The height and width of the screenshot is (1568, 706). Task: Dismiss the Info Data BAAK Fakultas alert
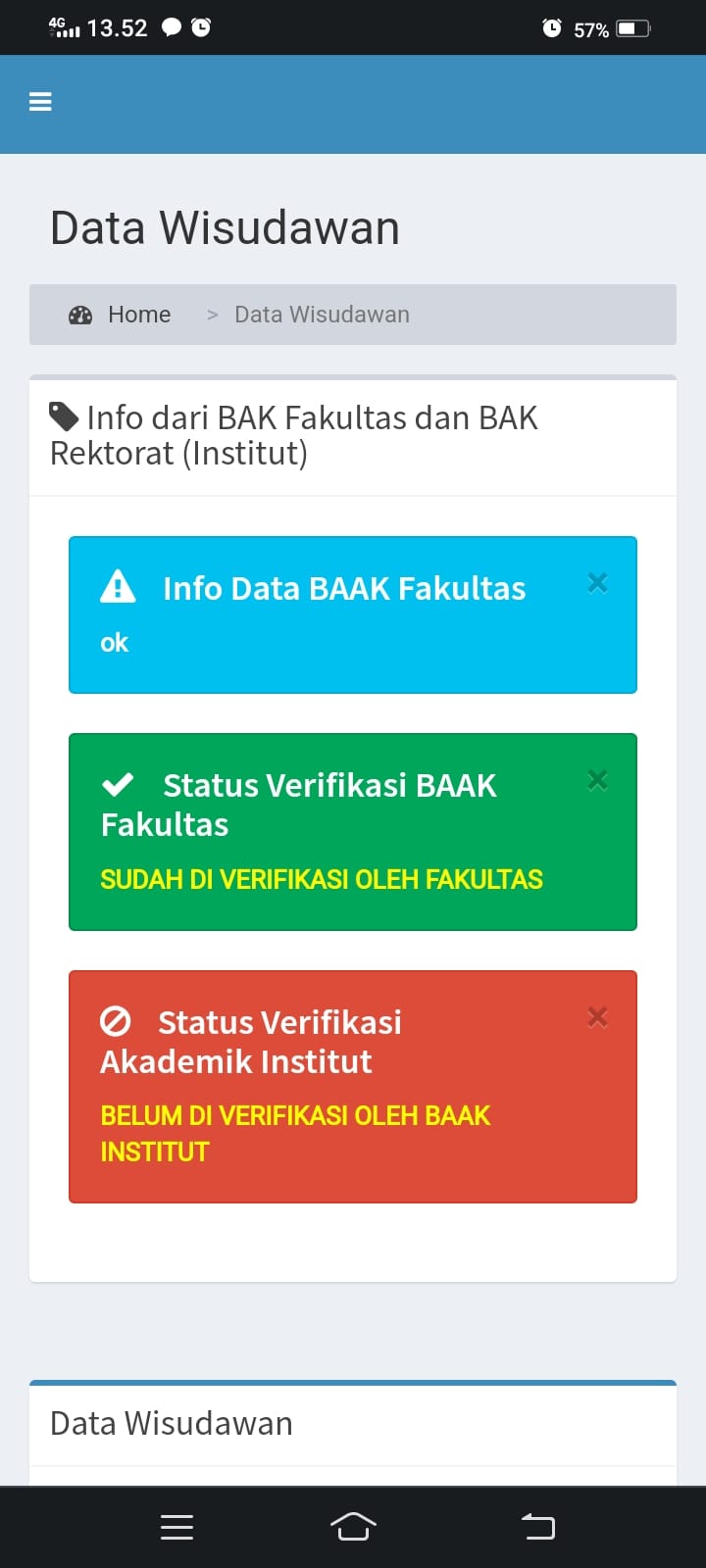tap(597, 583)
